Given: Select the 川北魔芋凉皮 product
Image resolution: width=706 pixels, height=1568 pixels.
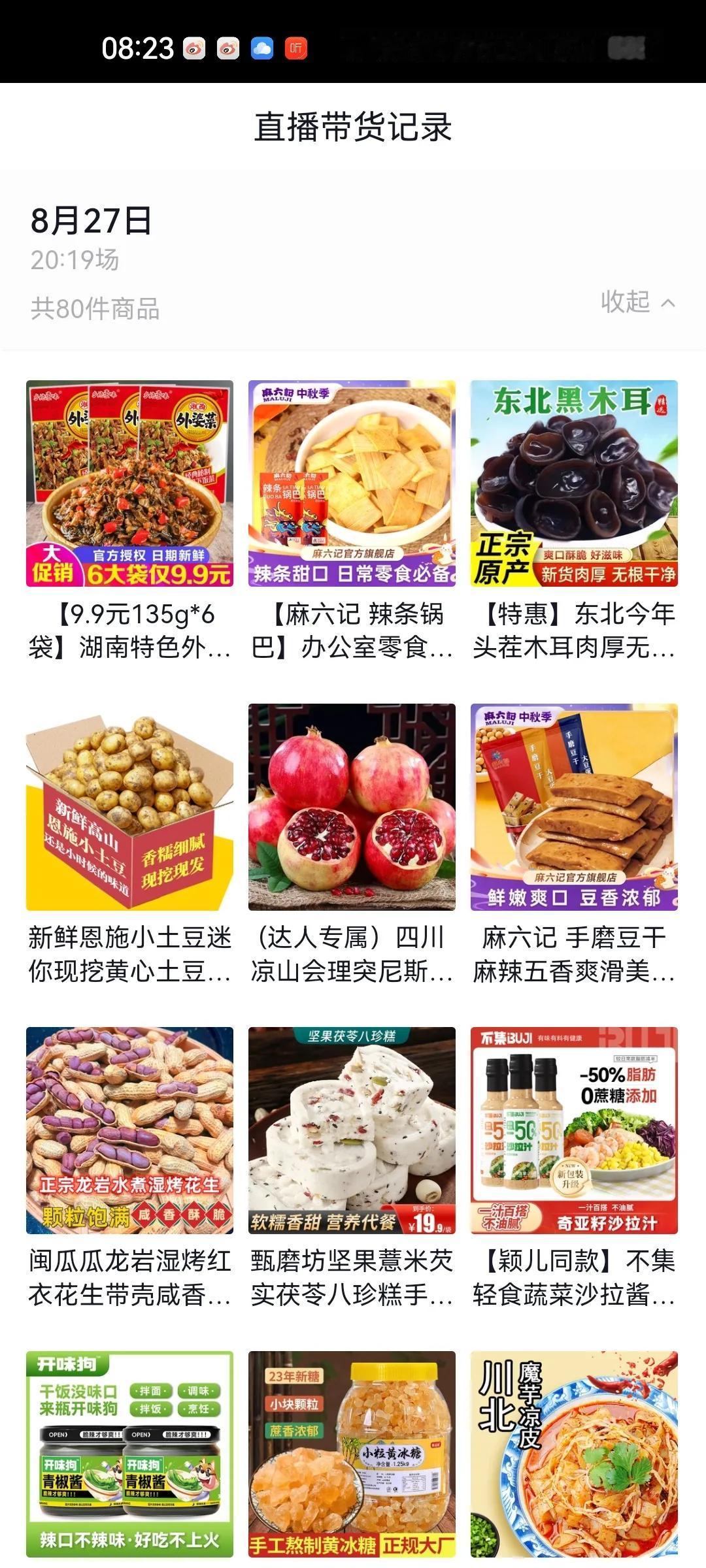Looking at the screenshot, I should click(x=574, y=1454).
